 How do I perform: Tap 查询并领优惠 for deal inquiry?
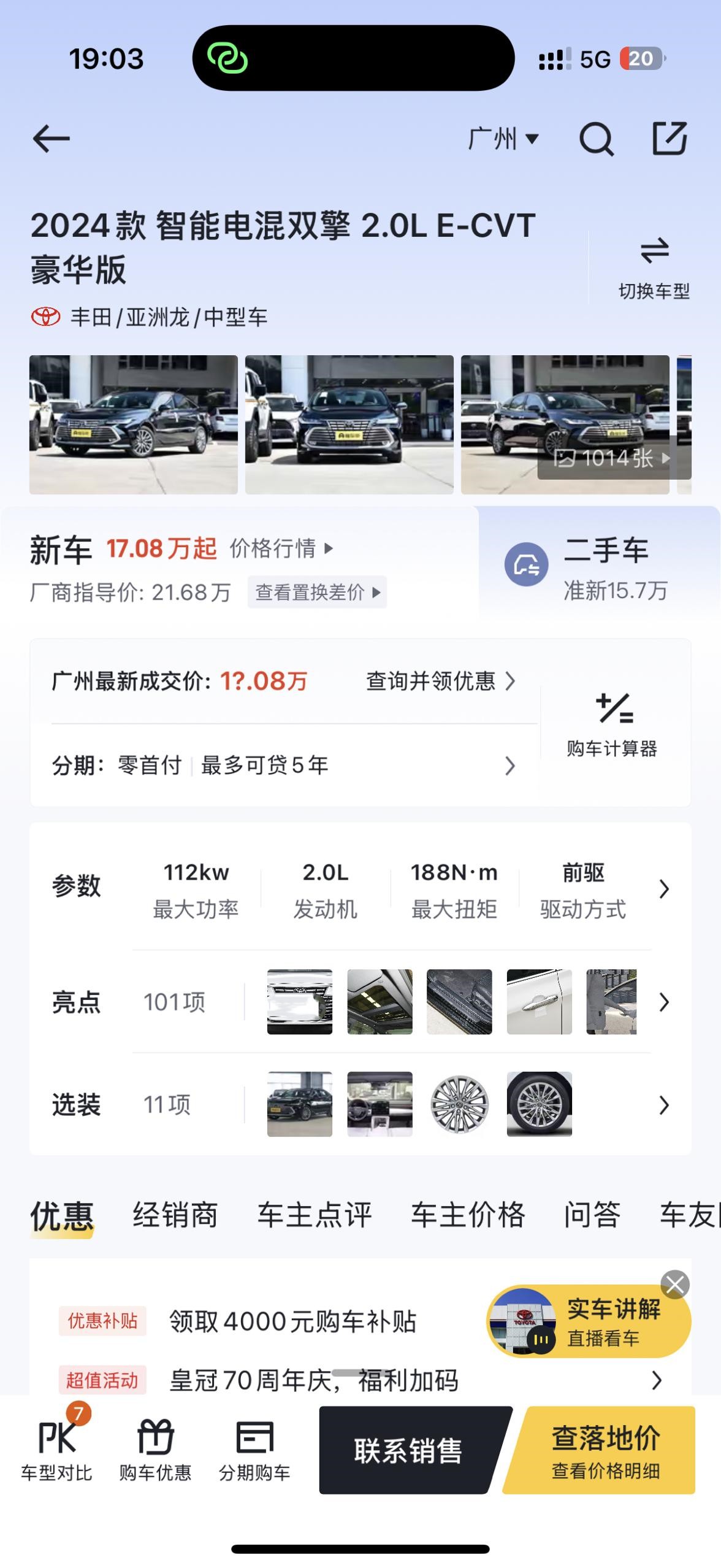440,681
